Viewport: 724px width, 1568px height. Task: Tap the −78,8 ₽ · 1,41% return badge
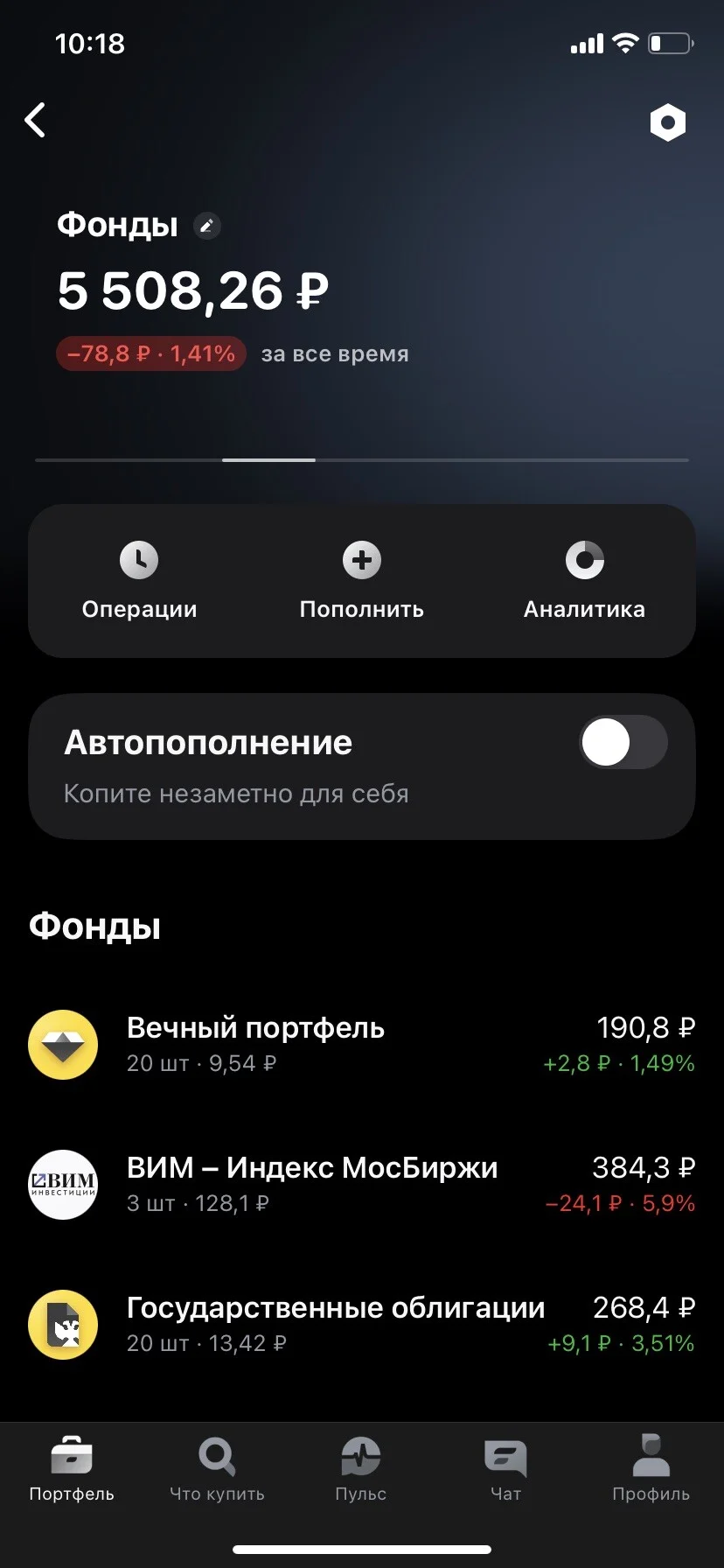point(151,354)
